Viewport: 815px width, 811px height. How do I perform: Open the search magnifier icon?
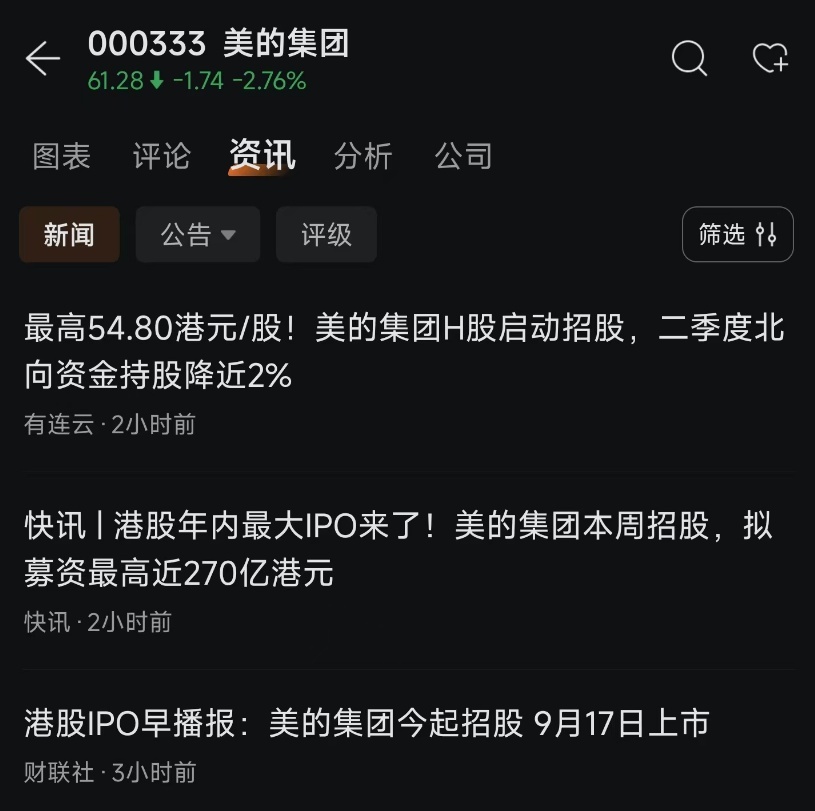[689, 58]
